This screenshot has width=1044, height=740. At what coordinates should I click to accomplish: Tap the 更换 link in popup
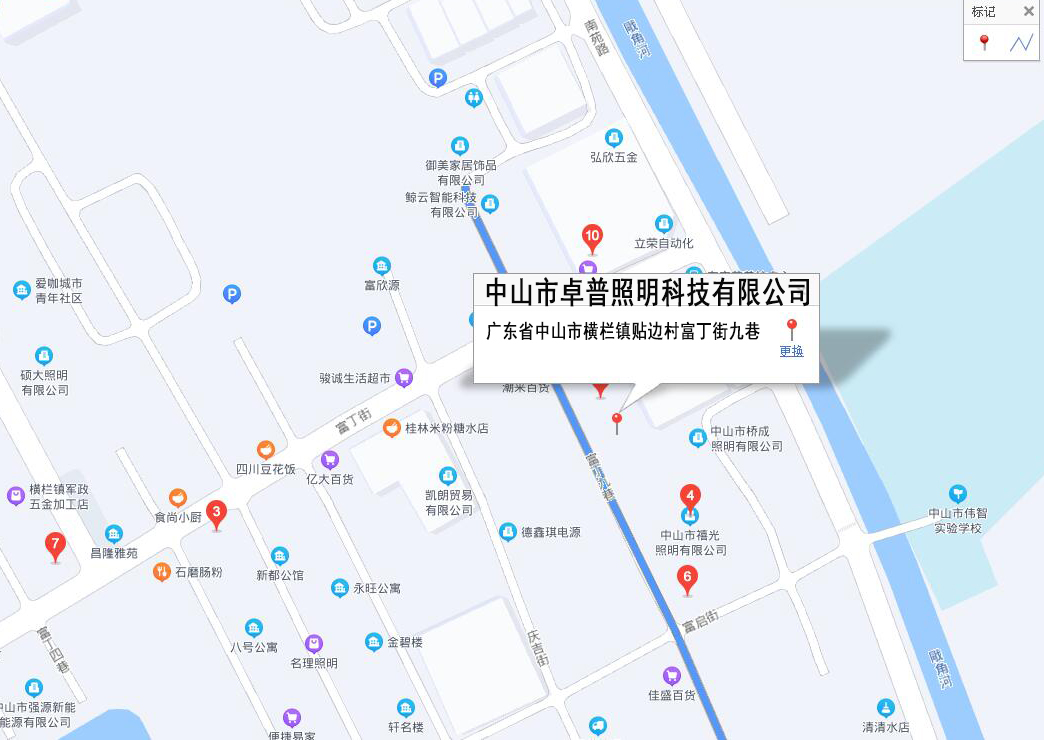pyautogui.click(x=791, y=351)
